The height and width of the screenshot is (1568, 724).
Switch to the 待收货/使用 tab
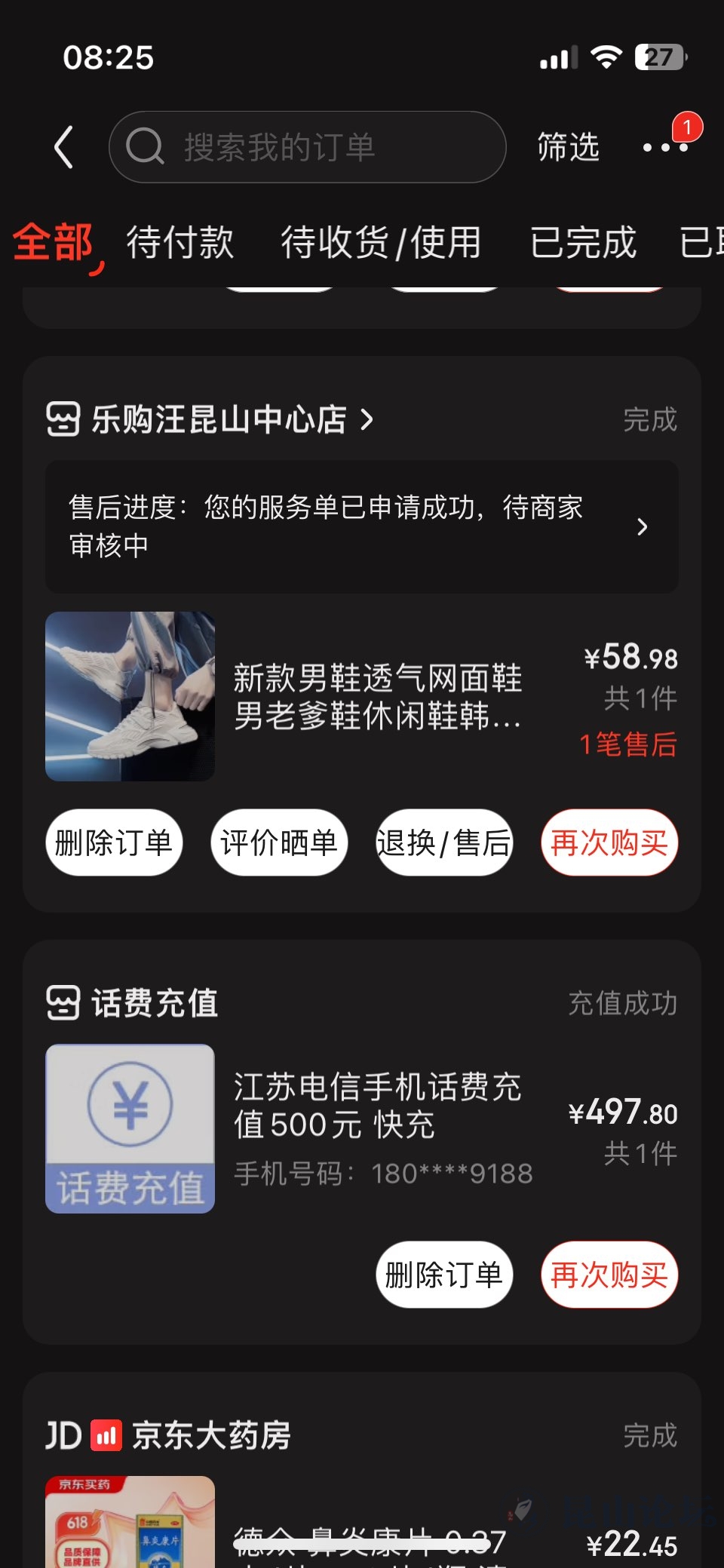381,243
